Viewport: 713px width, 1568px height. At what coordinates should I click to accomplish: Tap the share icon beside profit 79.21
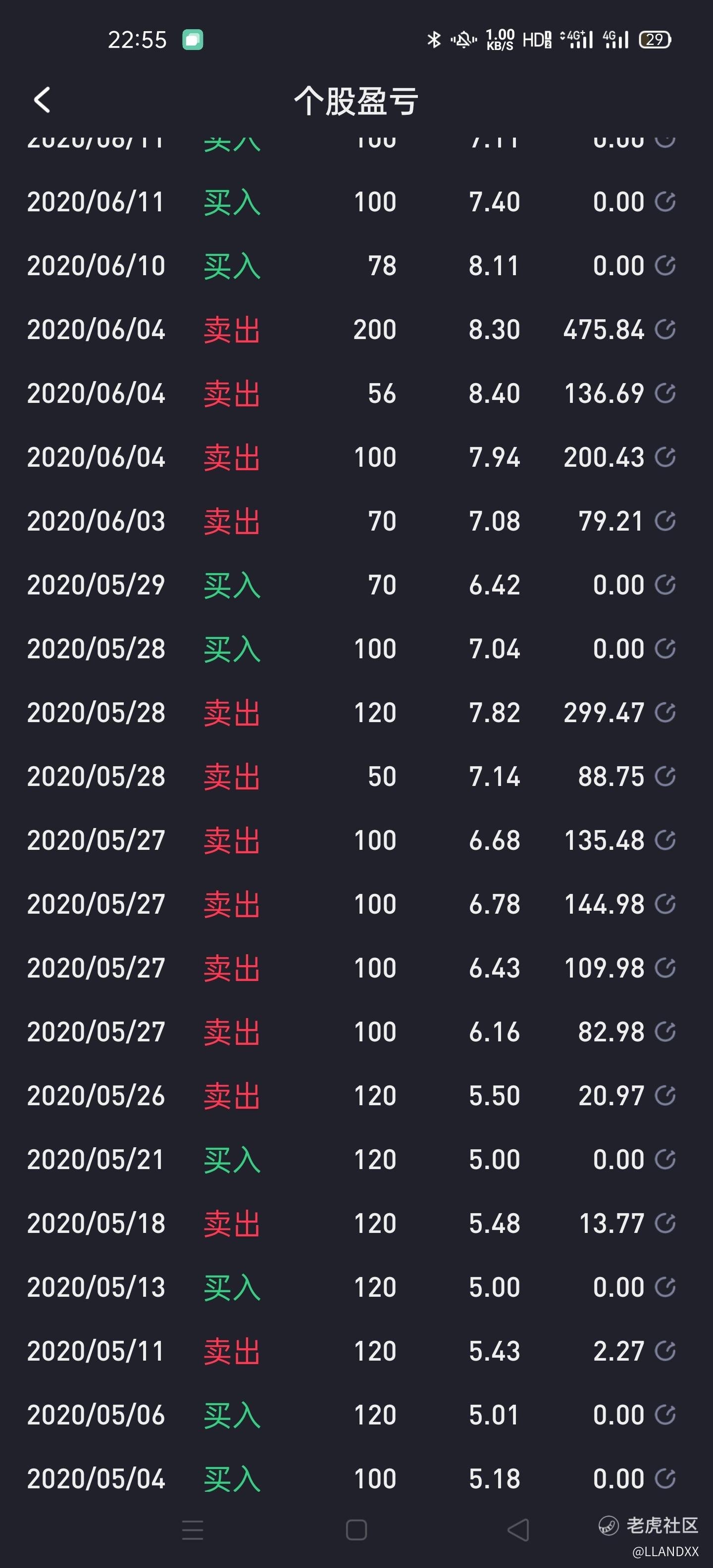point(665,521)
